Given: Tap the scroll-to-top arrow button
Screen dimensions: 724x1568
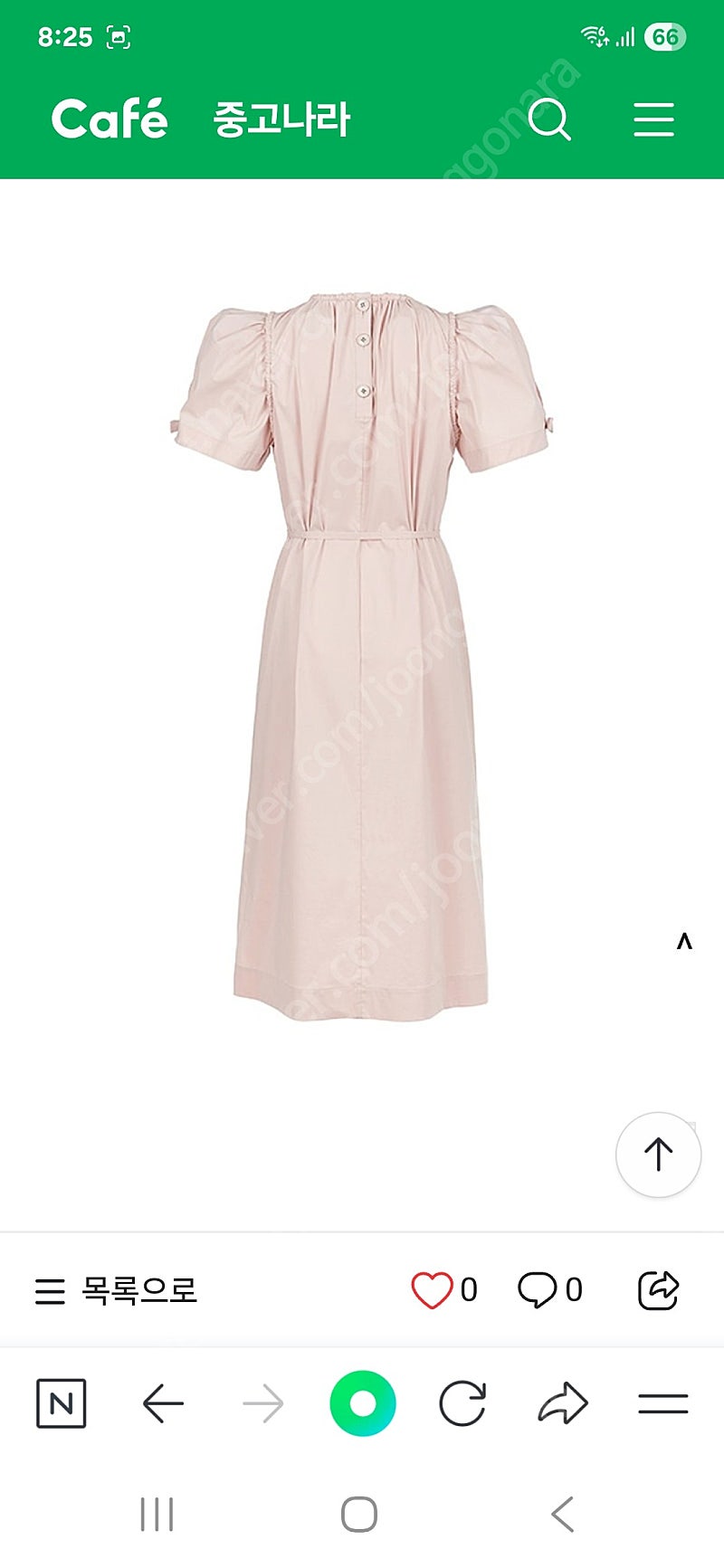Looking at the screenshot, I should point(658,1155).
